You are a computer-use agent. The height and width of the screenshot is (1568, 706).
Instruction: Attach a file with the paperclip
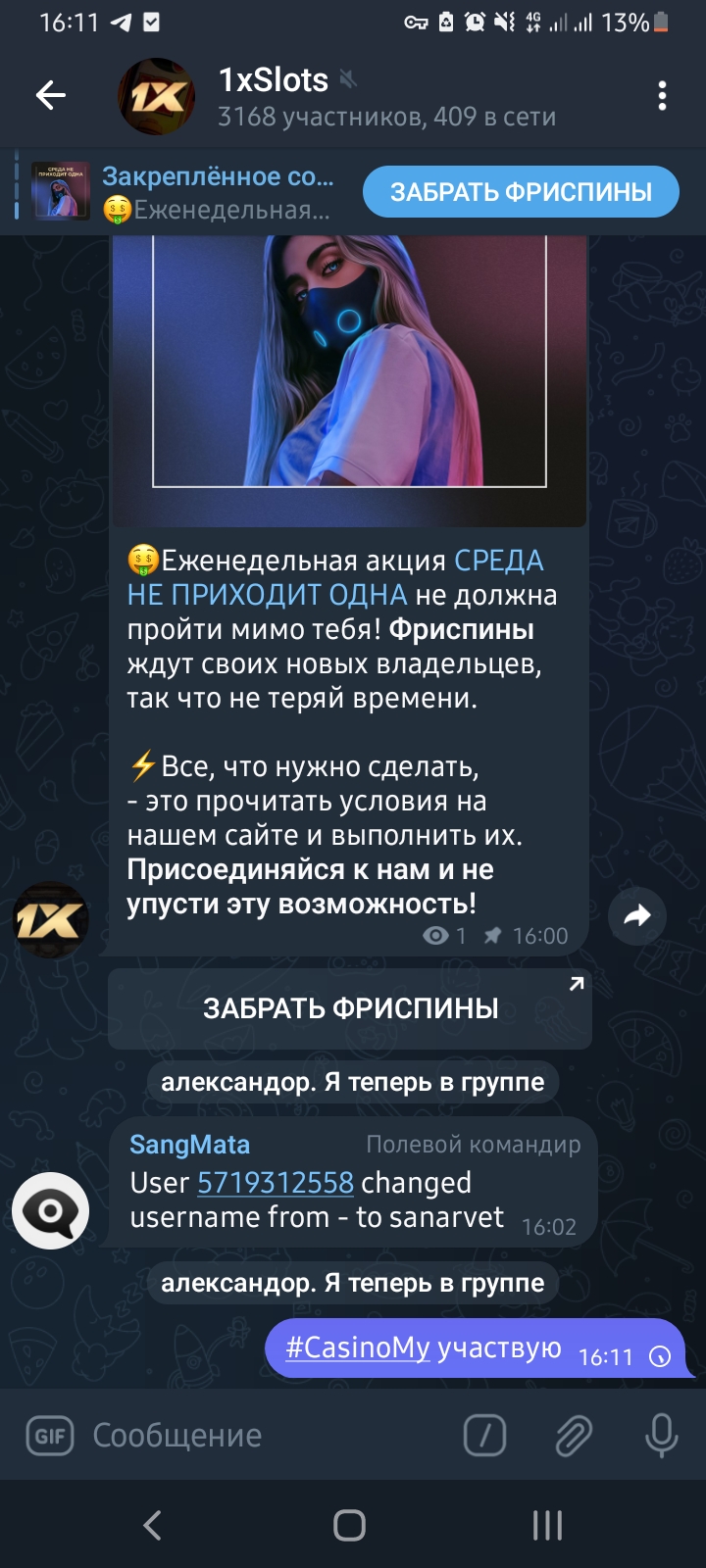tap(573, 1437)
